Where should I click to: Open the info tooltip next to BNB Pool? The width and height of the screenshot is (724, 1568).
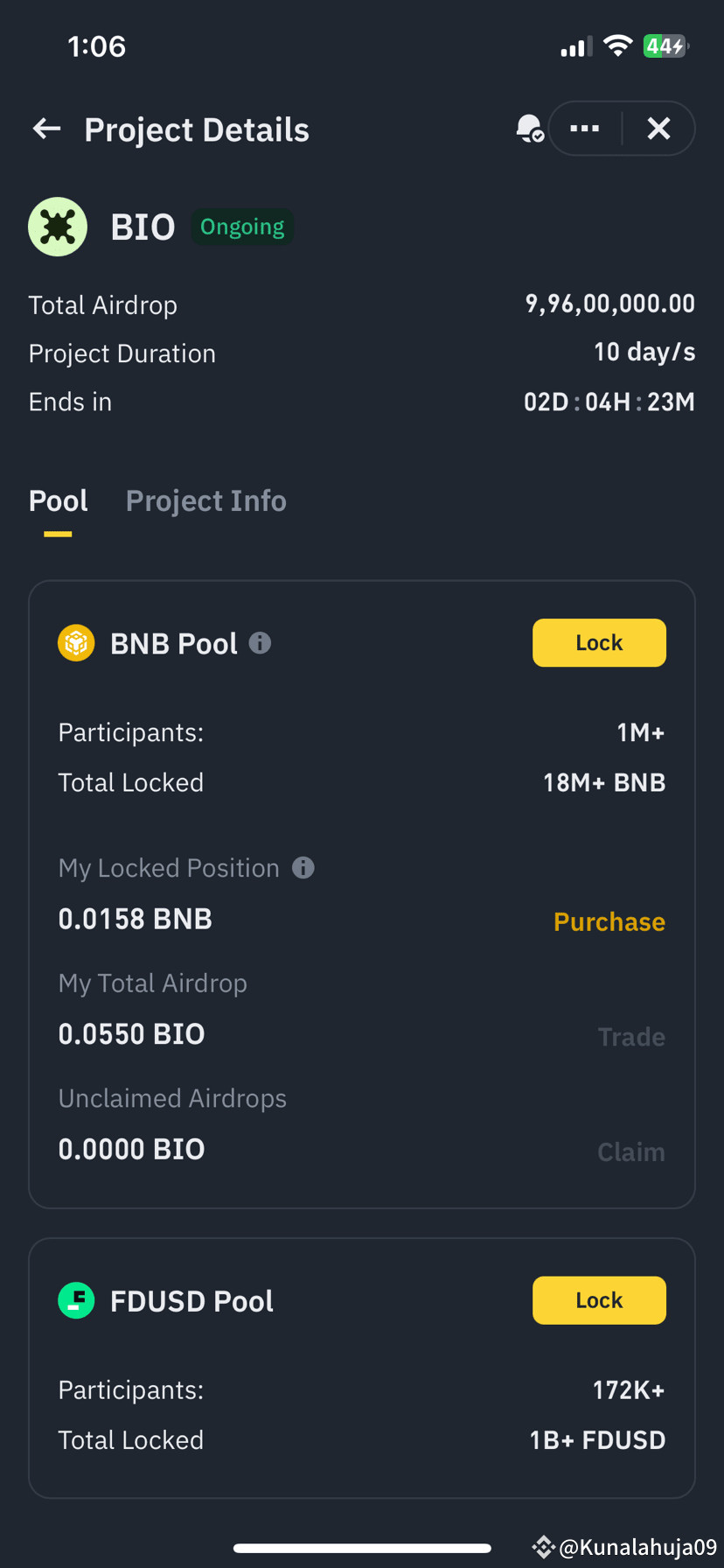pos(258,643)
